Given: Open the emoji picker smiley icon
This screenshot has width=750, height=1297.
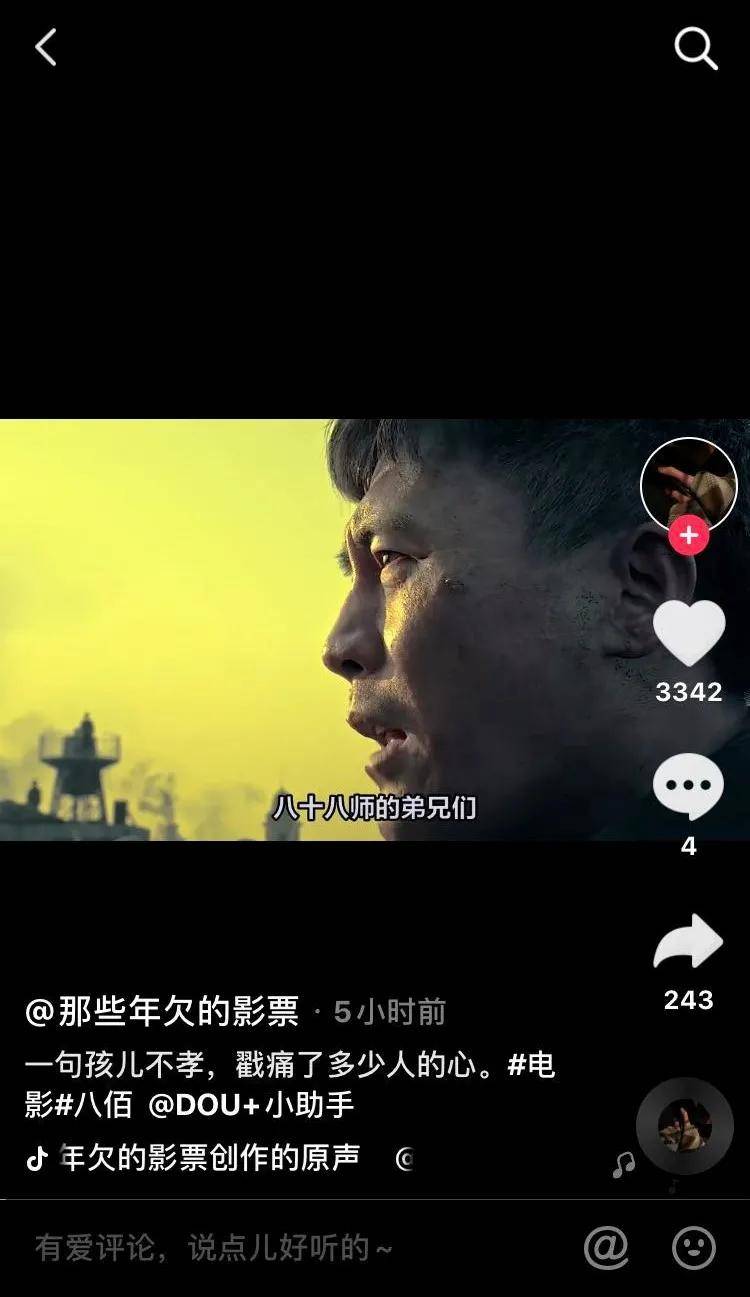Looking at the screenshot, I should pos(693,1248).
